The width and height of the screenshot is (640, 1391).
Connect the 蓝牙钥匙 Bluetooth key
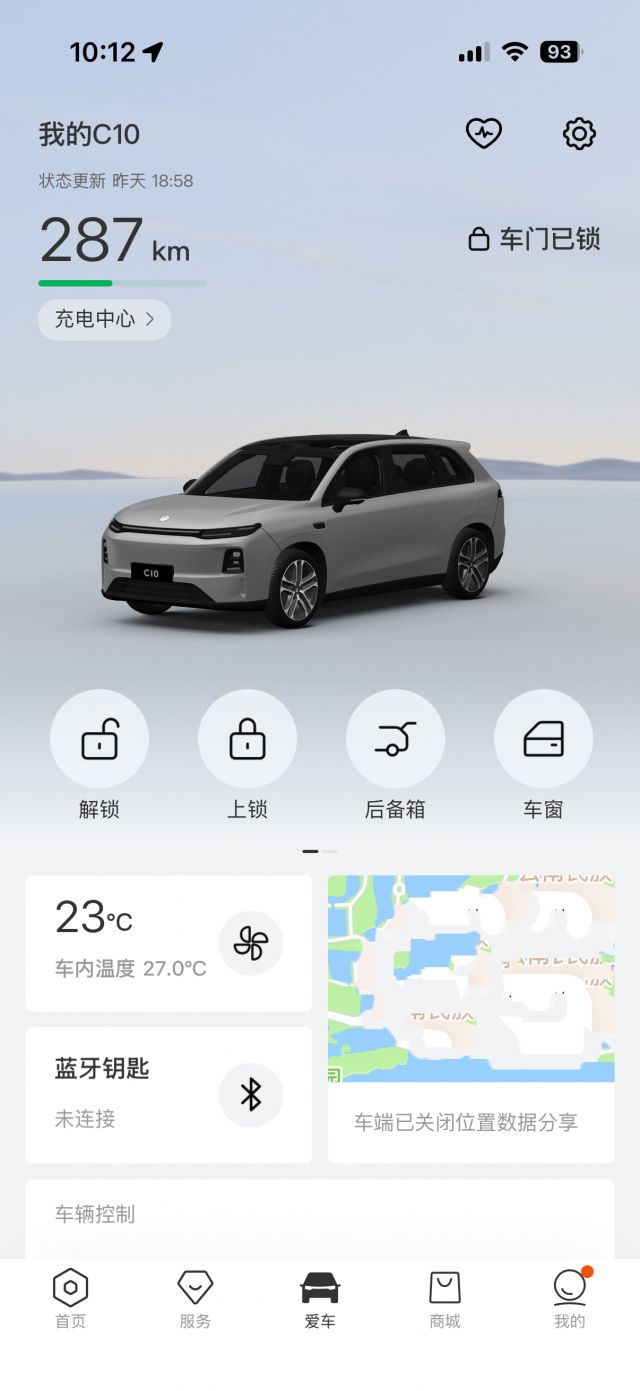coord(251,1095)
